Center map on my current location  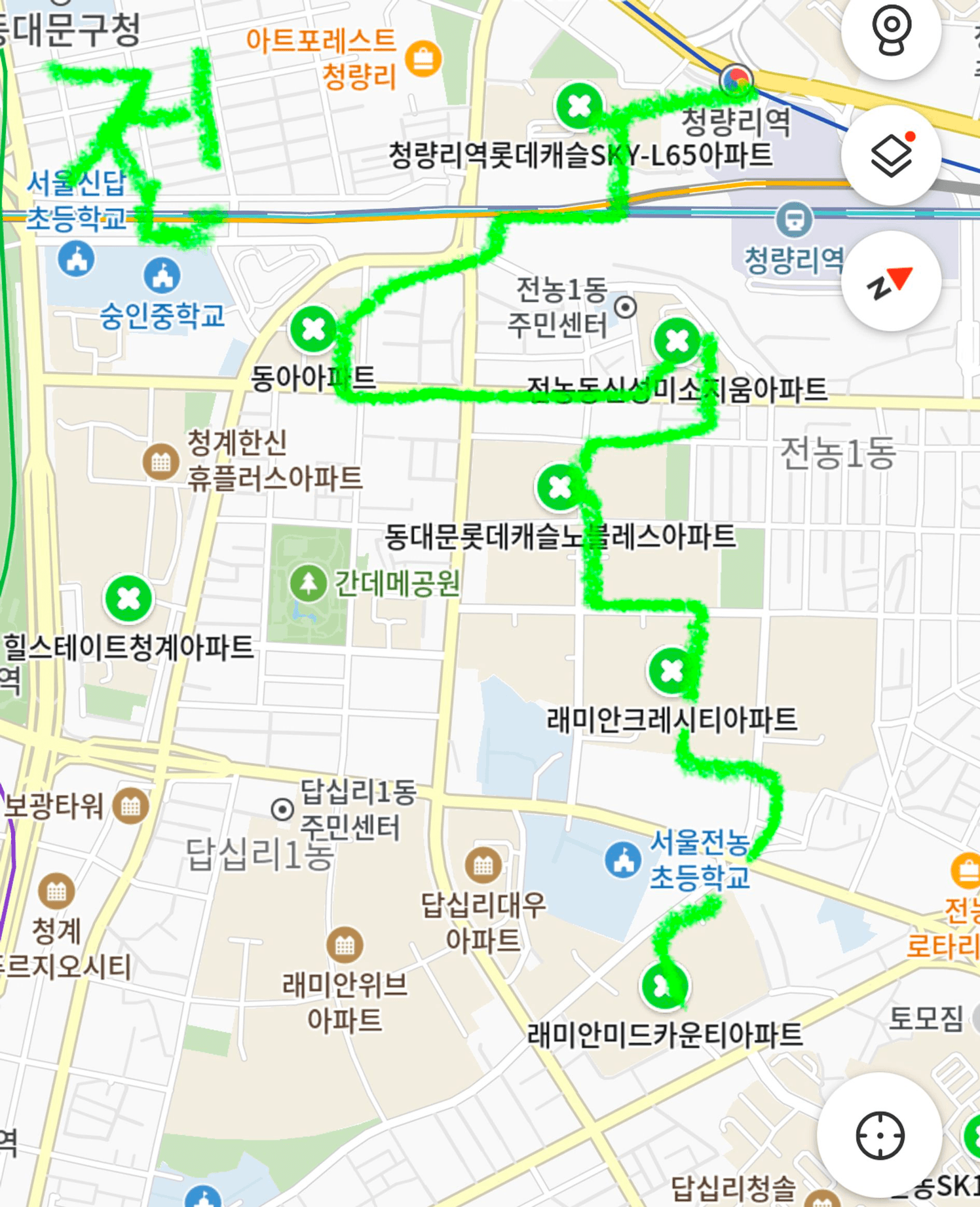(x=880, y=1136)
